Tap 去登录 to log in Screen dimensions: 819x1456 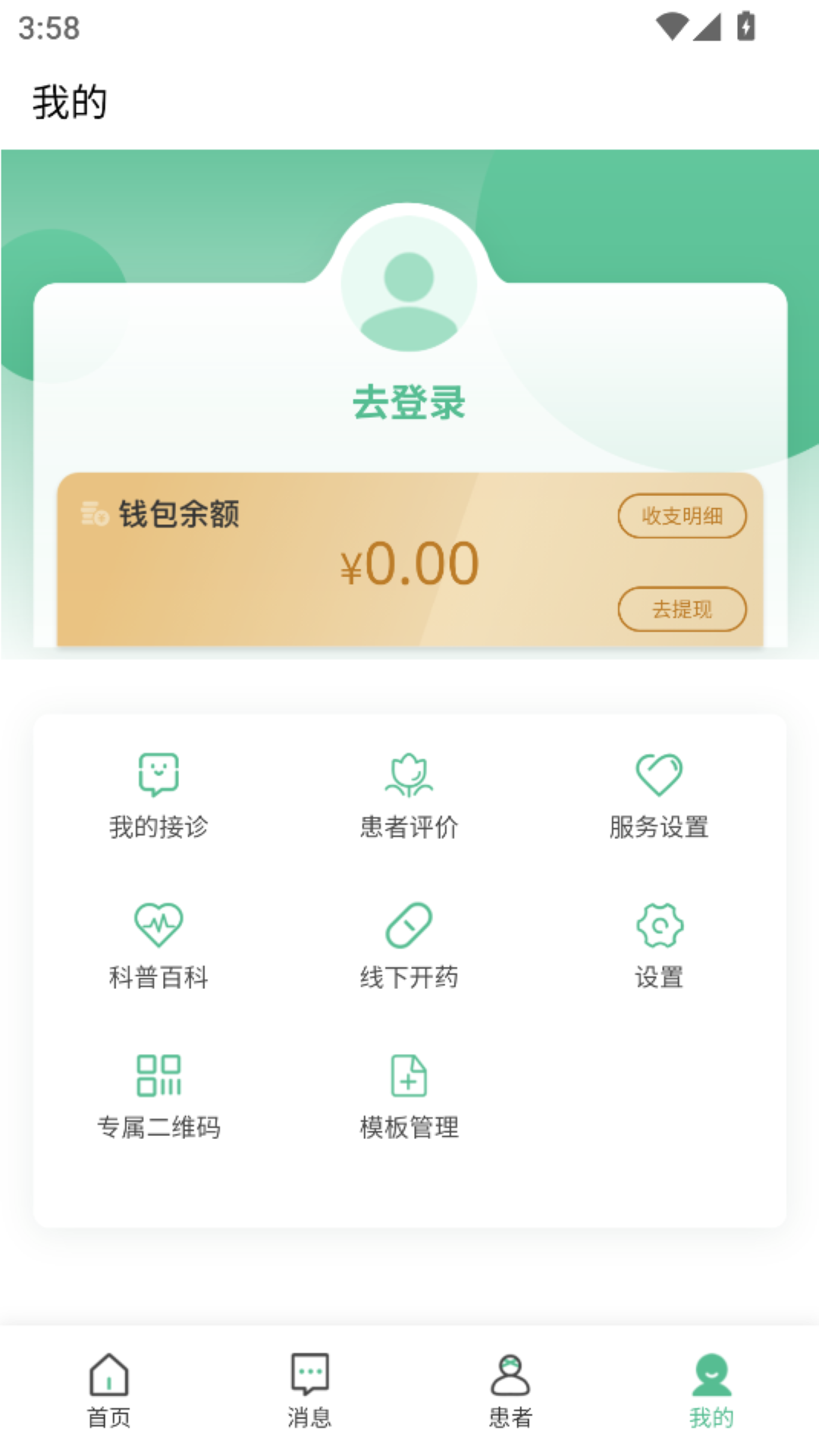tap(409, 402)
